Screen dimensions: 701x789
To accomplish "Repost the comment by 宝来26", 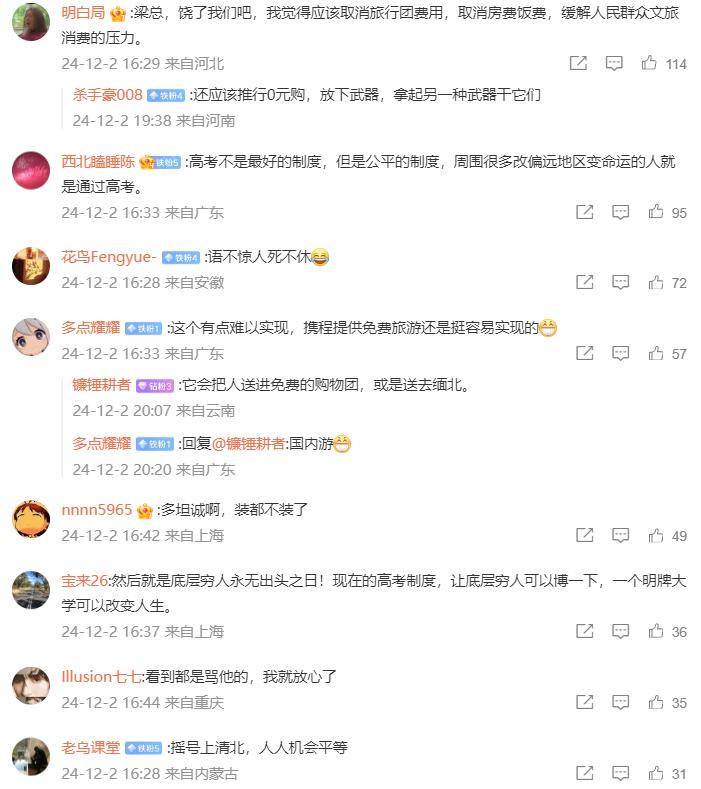I will point(584,631).
